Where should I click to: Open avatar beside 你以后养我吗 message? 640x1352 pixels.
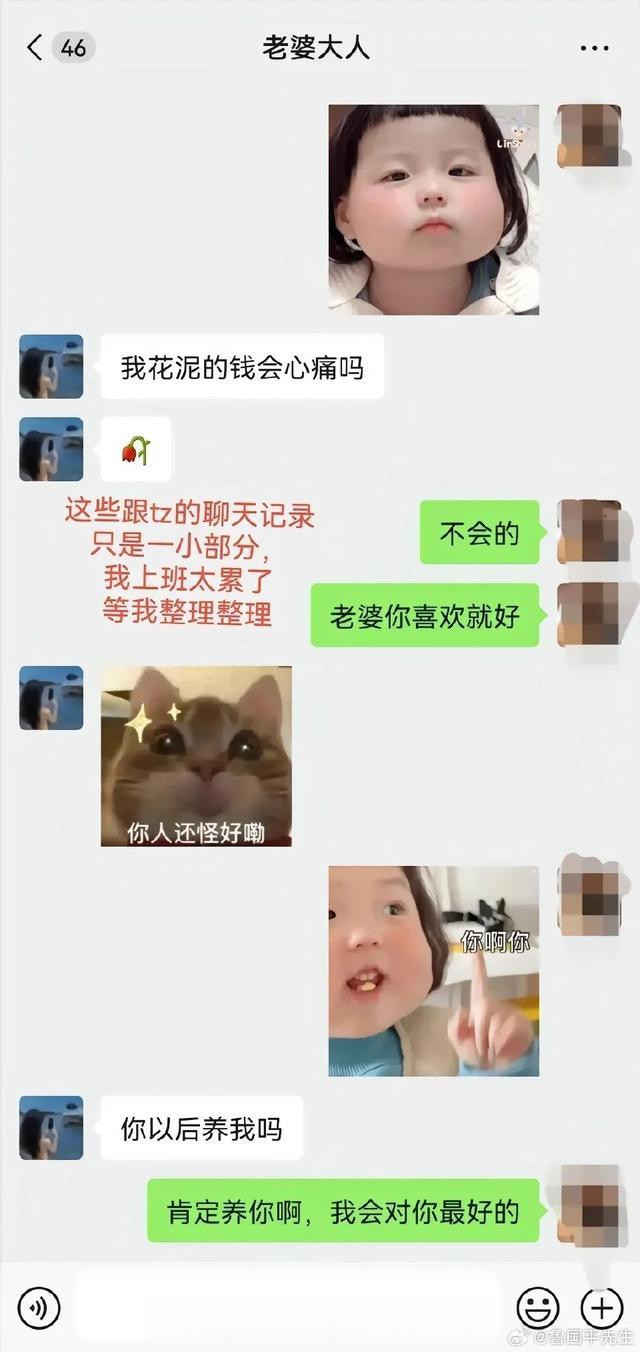tap(51, 1128)
